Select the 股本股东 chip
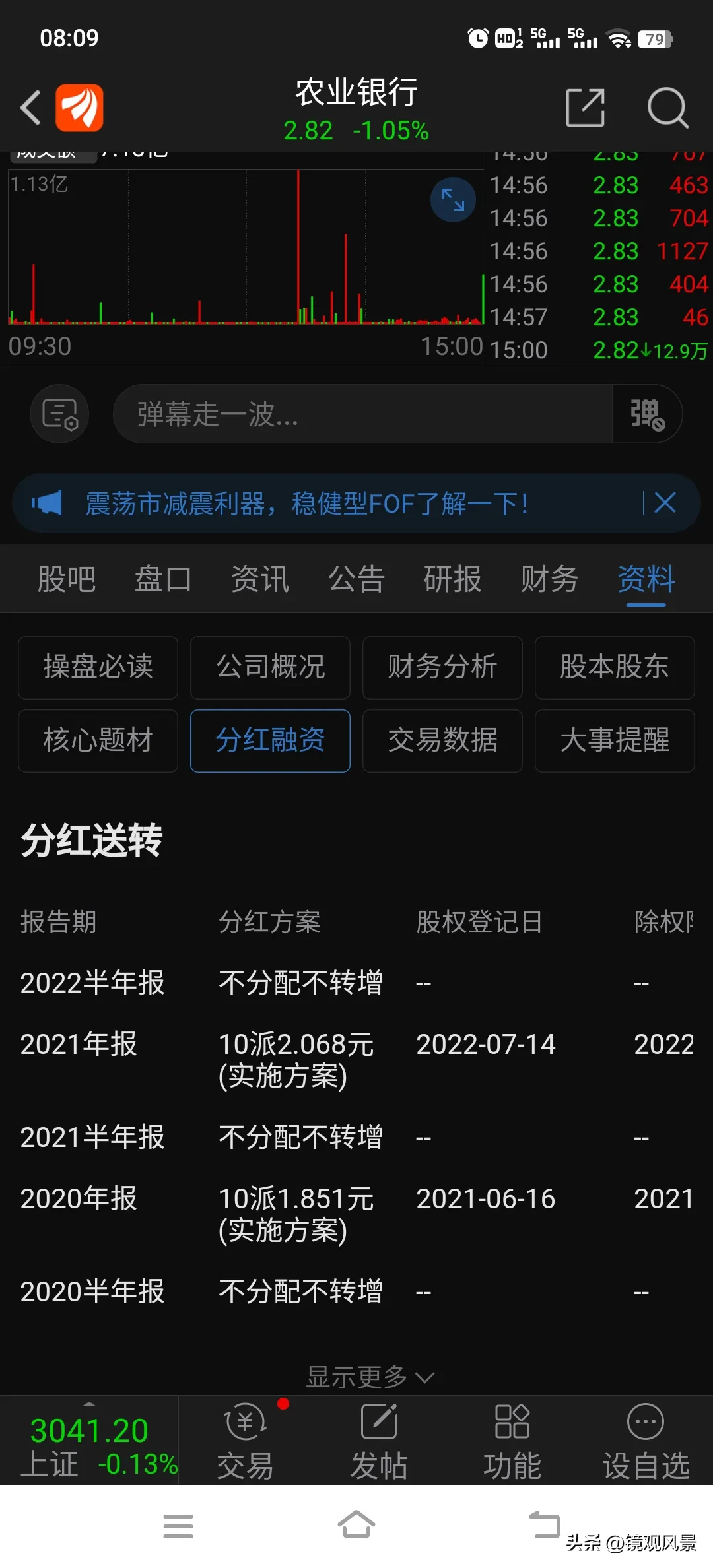The image size is (713, 1568). pyautogui.click(x=615, y=667)
